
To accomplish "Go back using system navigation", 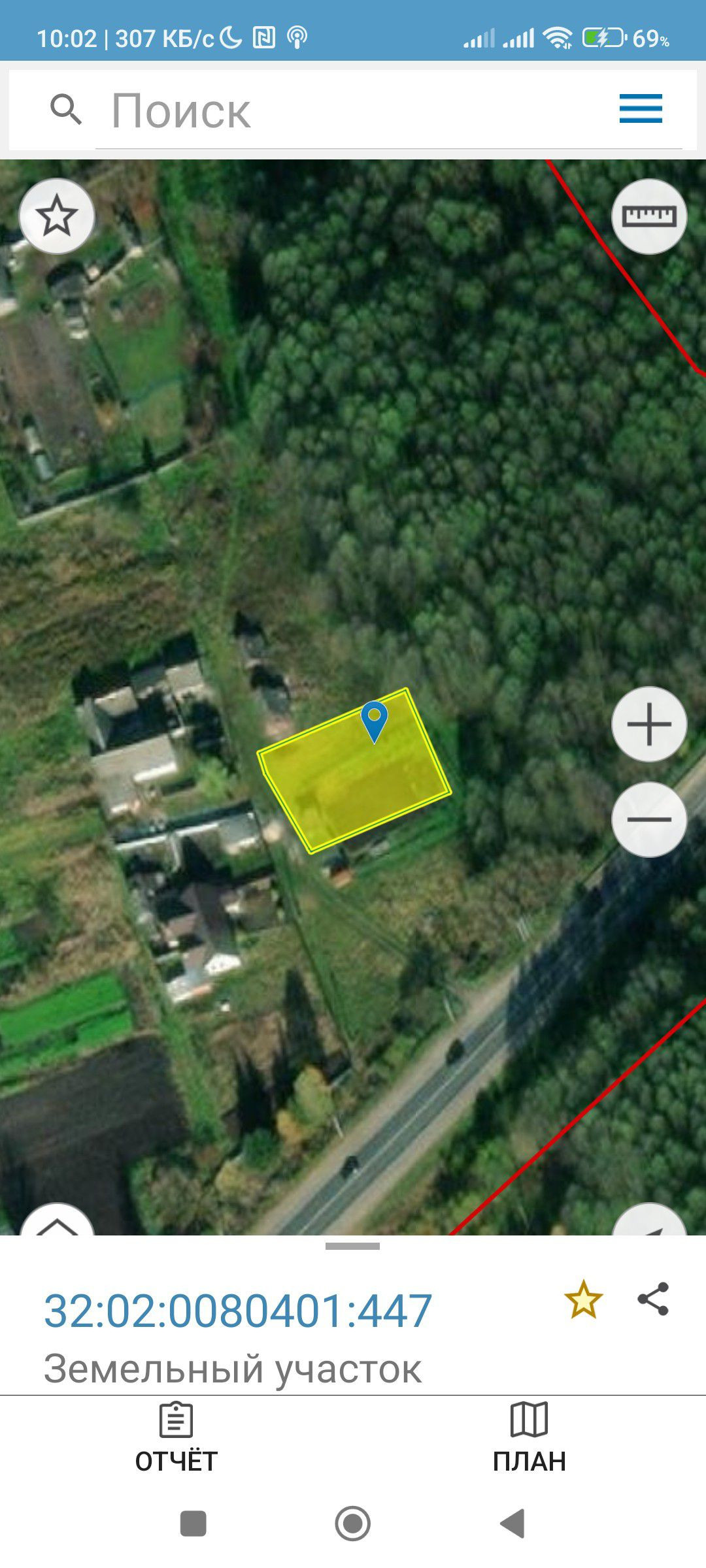I will (513, 1524).
